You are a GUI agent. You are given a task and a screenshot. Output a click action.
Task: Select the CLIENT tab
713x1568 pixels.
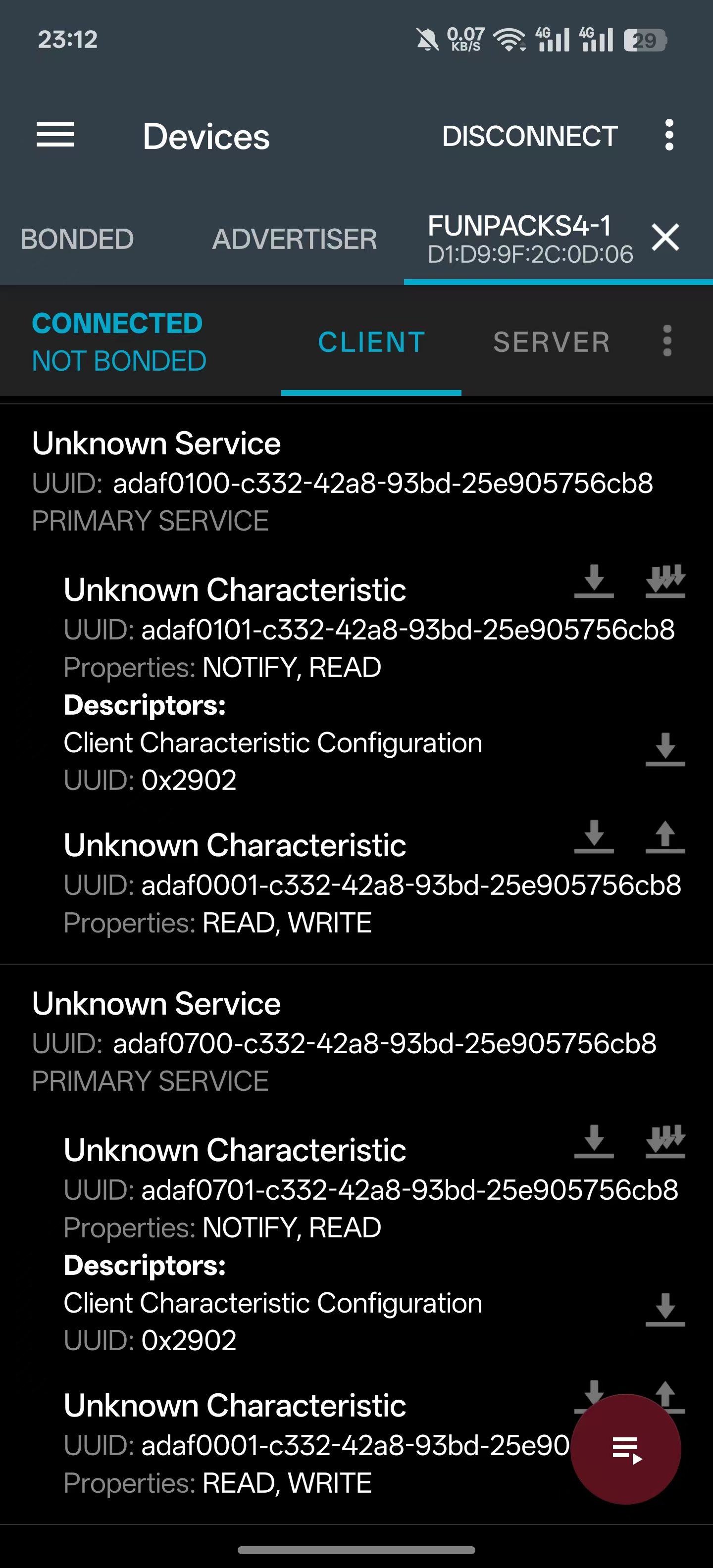(371, 342)
